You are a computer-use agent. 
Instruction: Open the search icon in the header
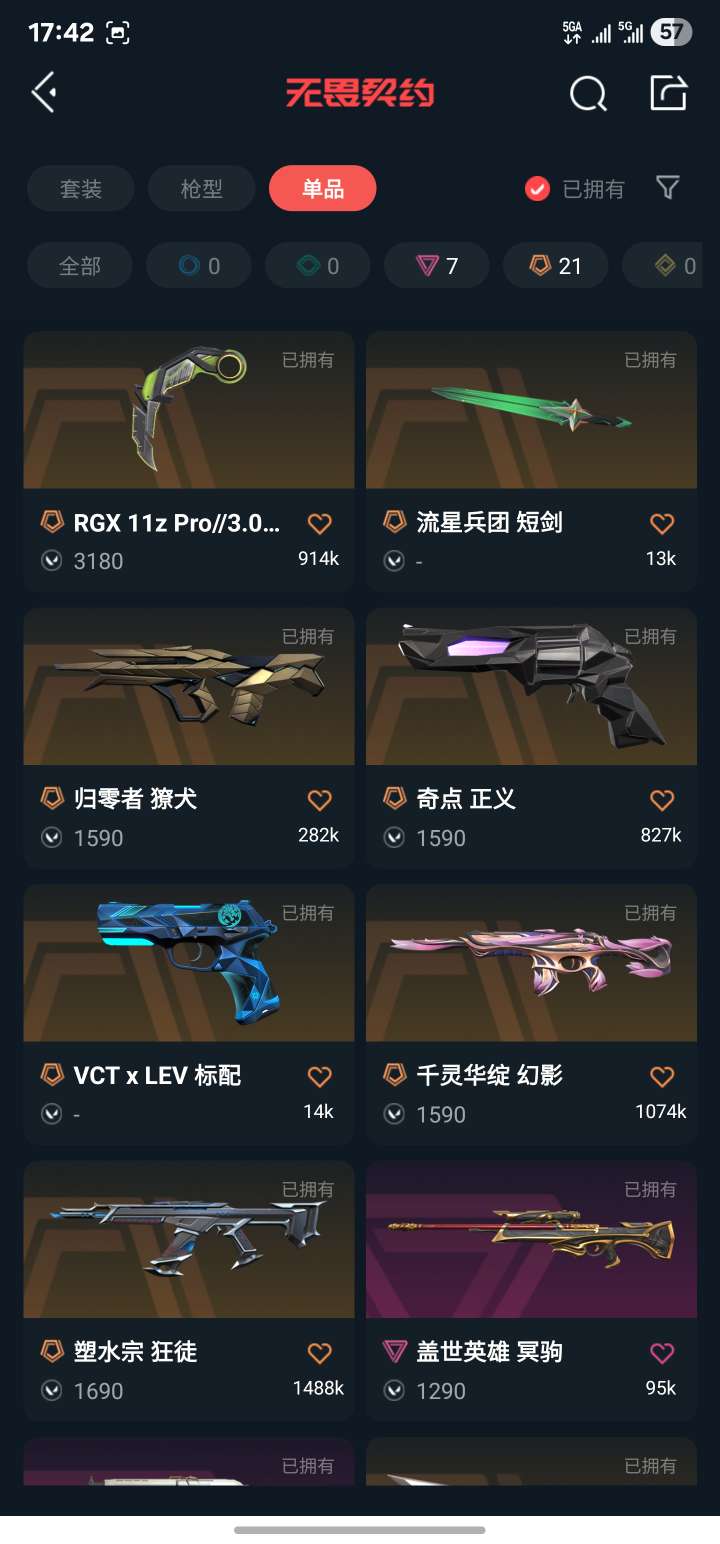pyautogui.click(x=588, y=94)
